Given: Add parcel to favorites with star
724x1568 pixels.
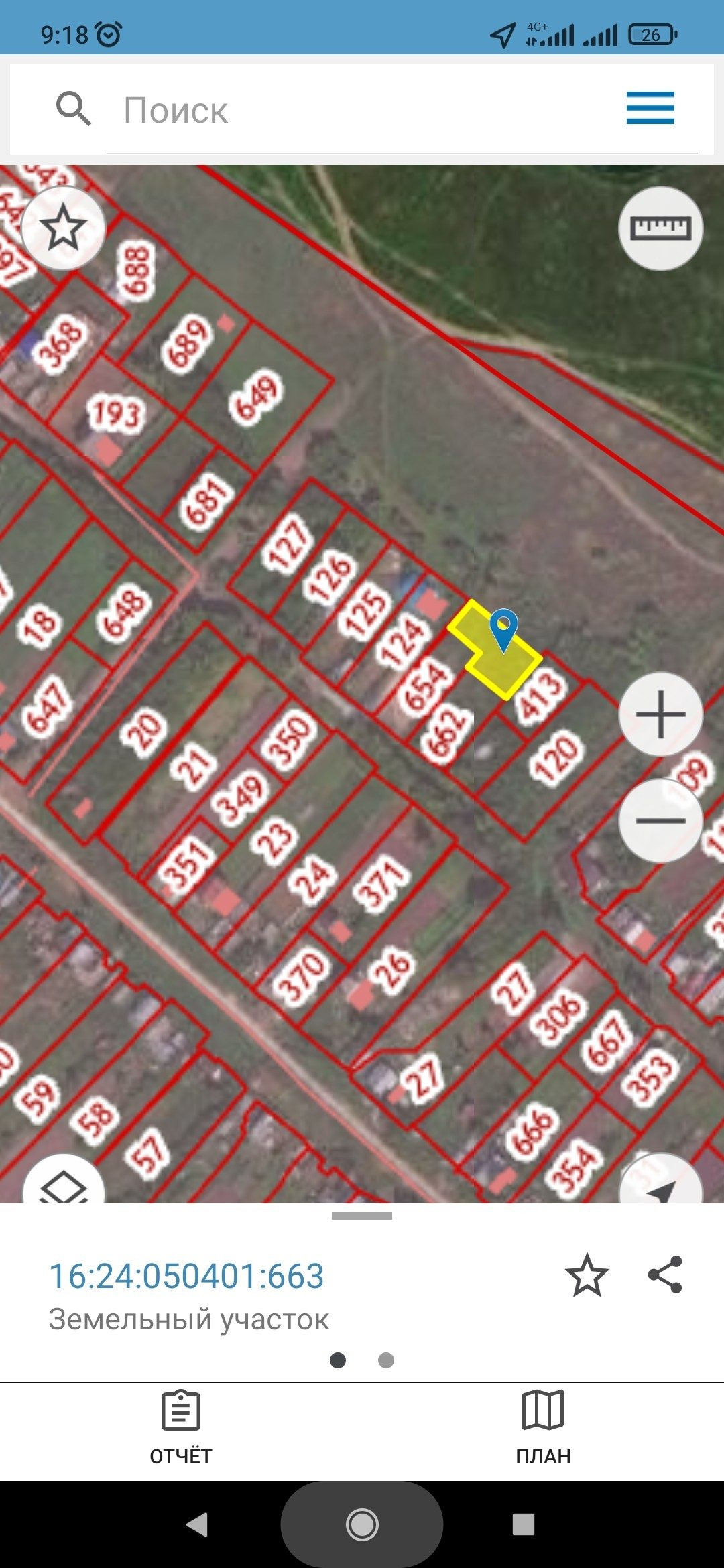Looking at the screenshot, I should point(587,1275).
